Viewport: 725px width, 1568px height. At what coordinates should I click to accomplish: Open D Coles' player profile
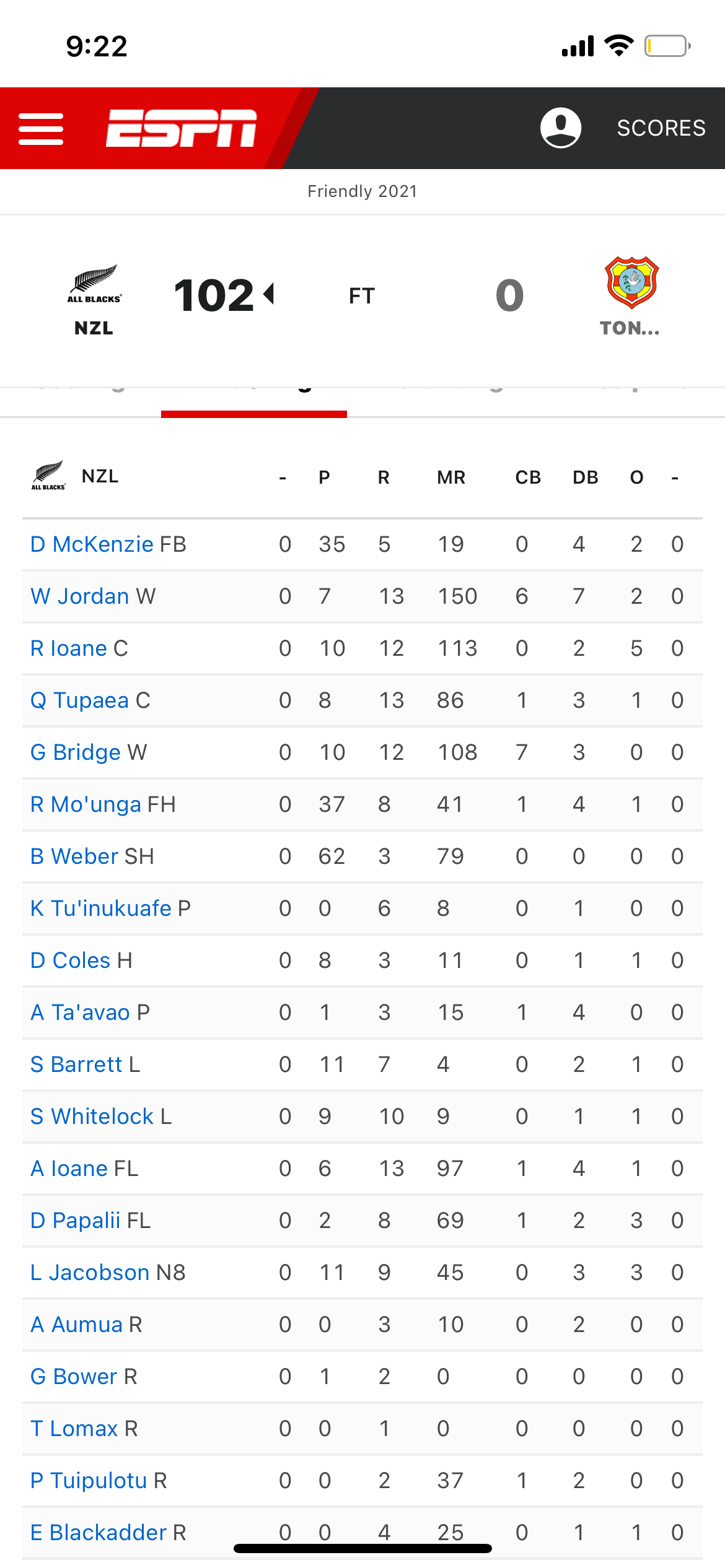pyautogui.click(x=70, y=960)
